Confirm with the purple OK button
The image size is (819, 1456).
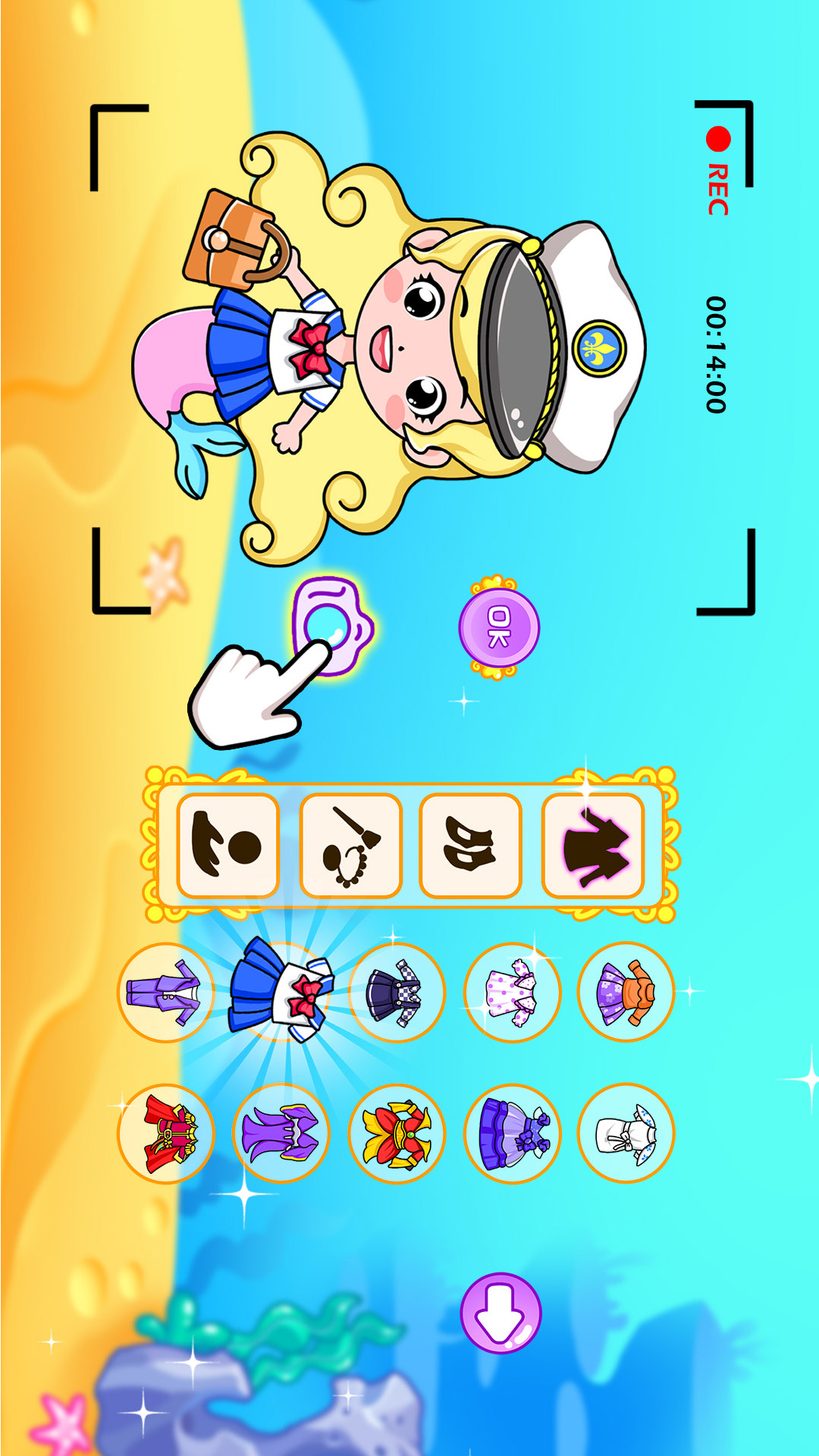499,628
